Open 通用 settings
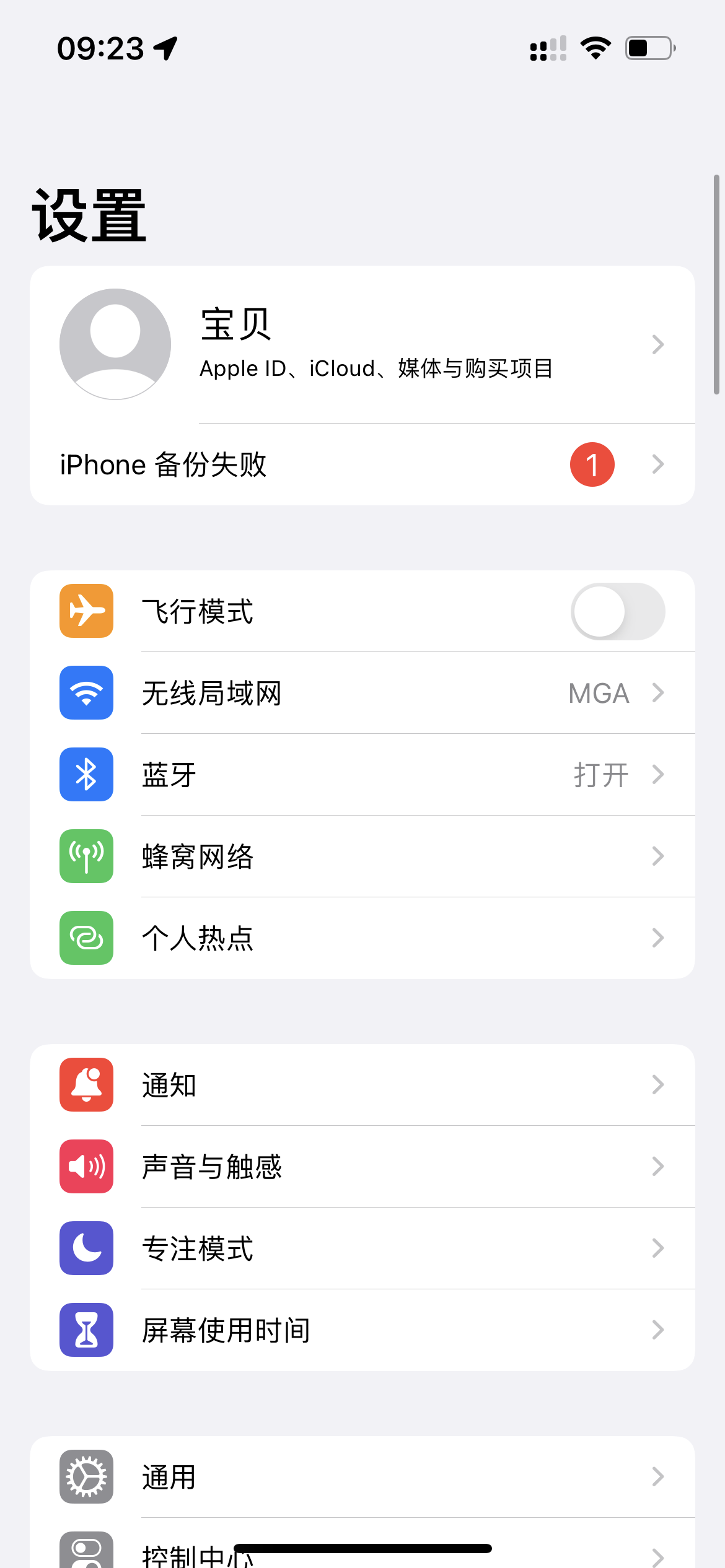 click(362, 1477)
